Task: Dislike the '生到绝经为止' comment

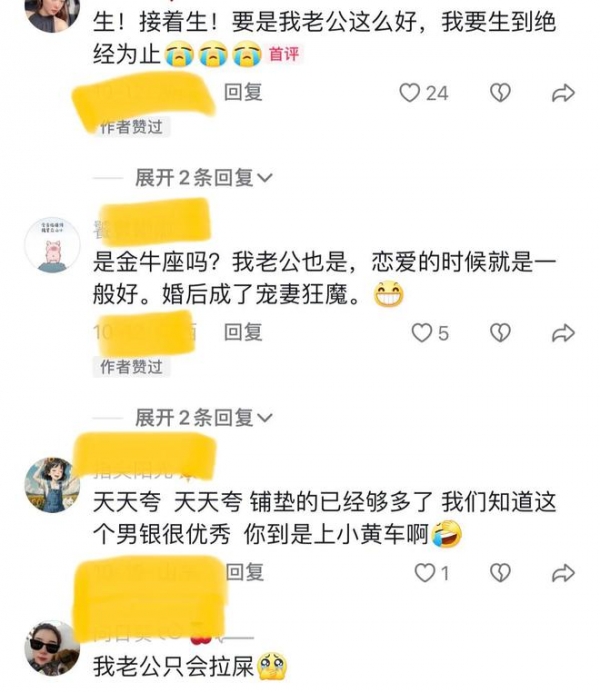Action: tap(499, 93)
